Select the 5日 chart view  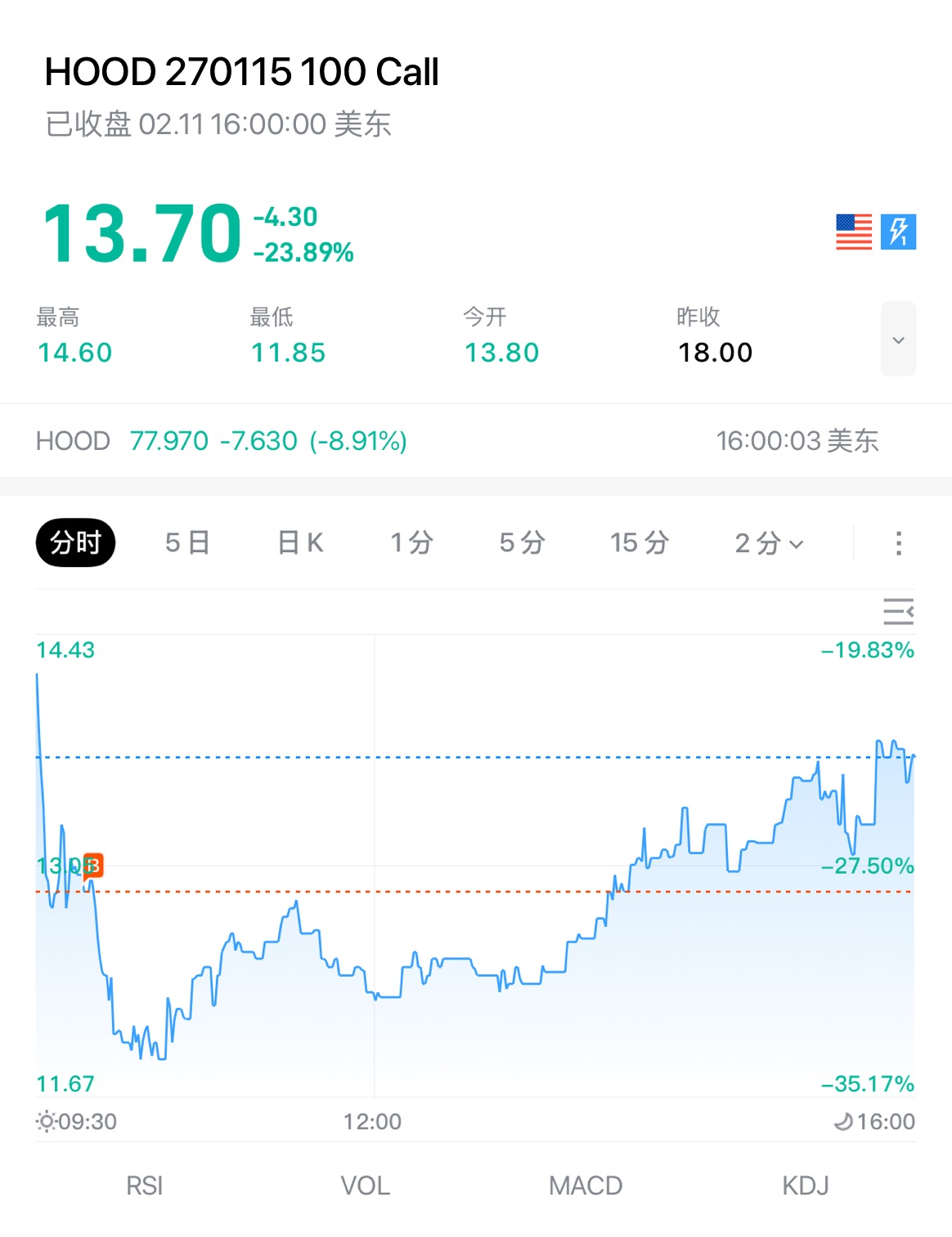click(187, 542)
